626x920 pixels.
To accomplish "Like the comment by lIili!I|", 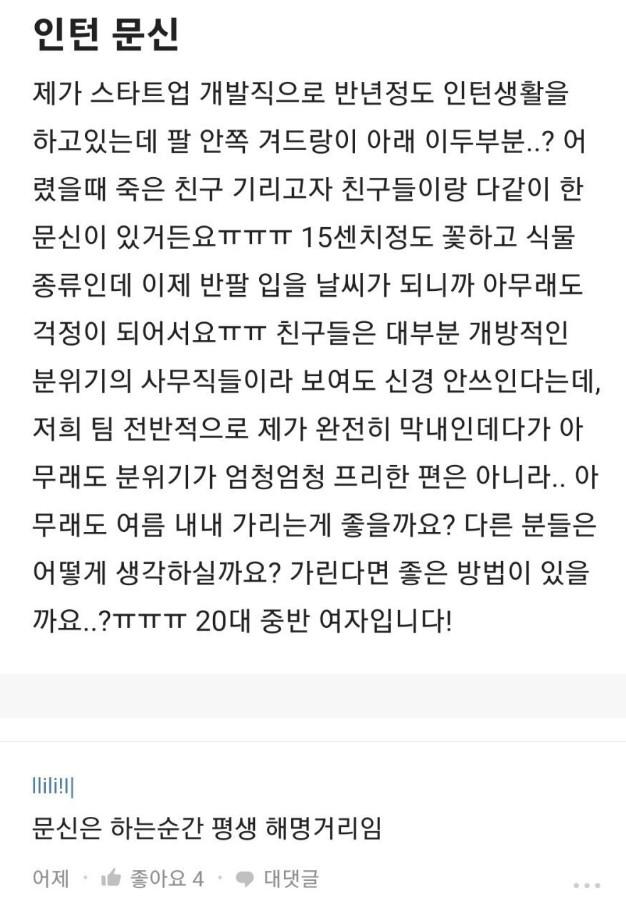I will (152, 879).
